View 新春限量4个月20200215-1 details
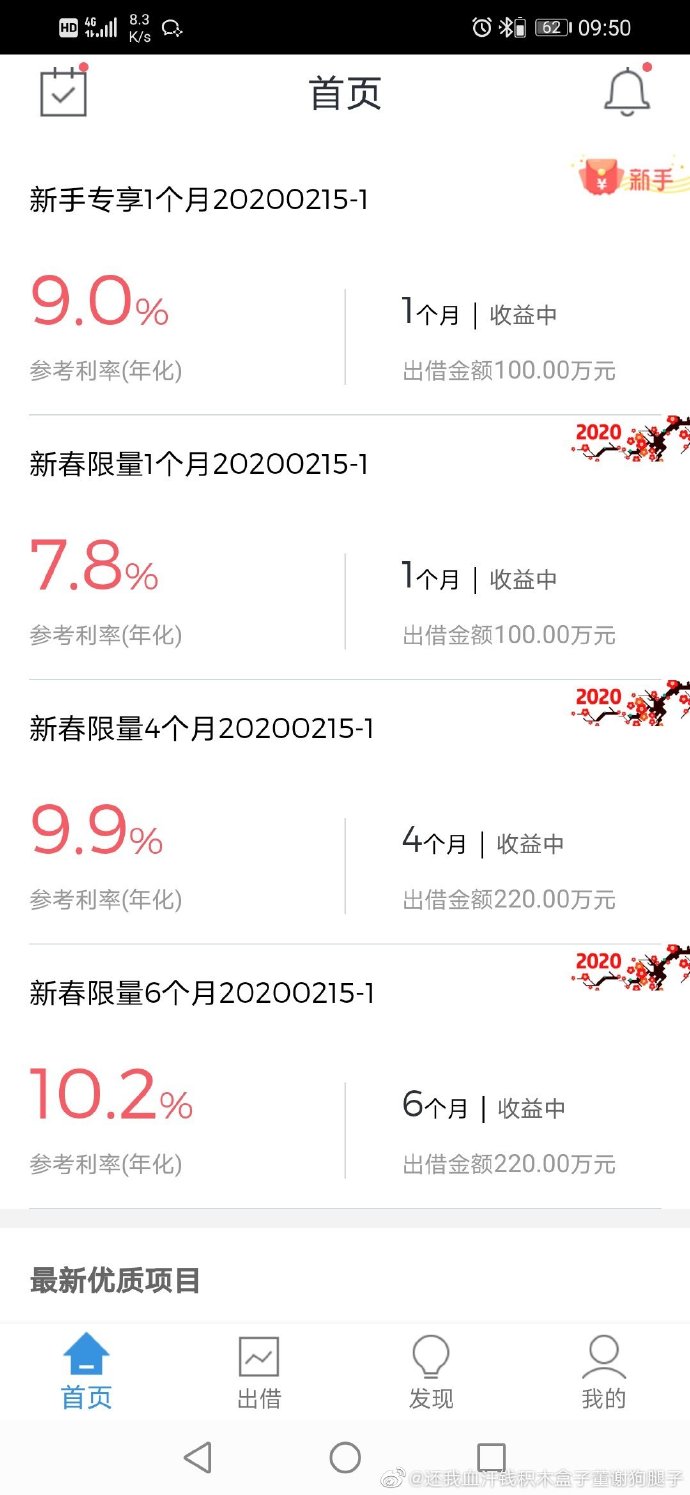 click(202, 729)
